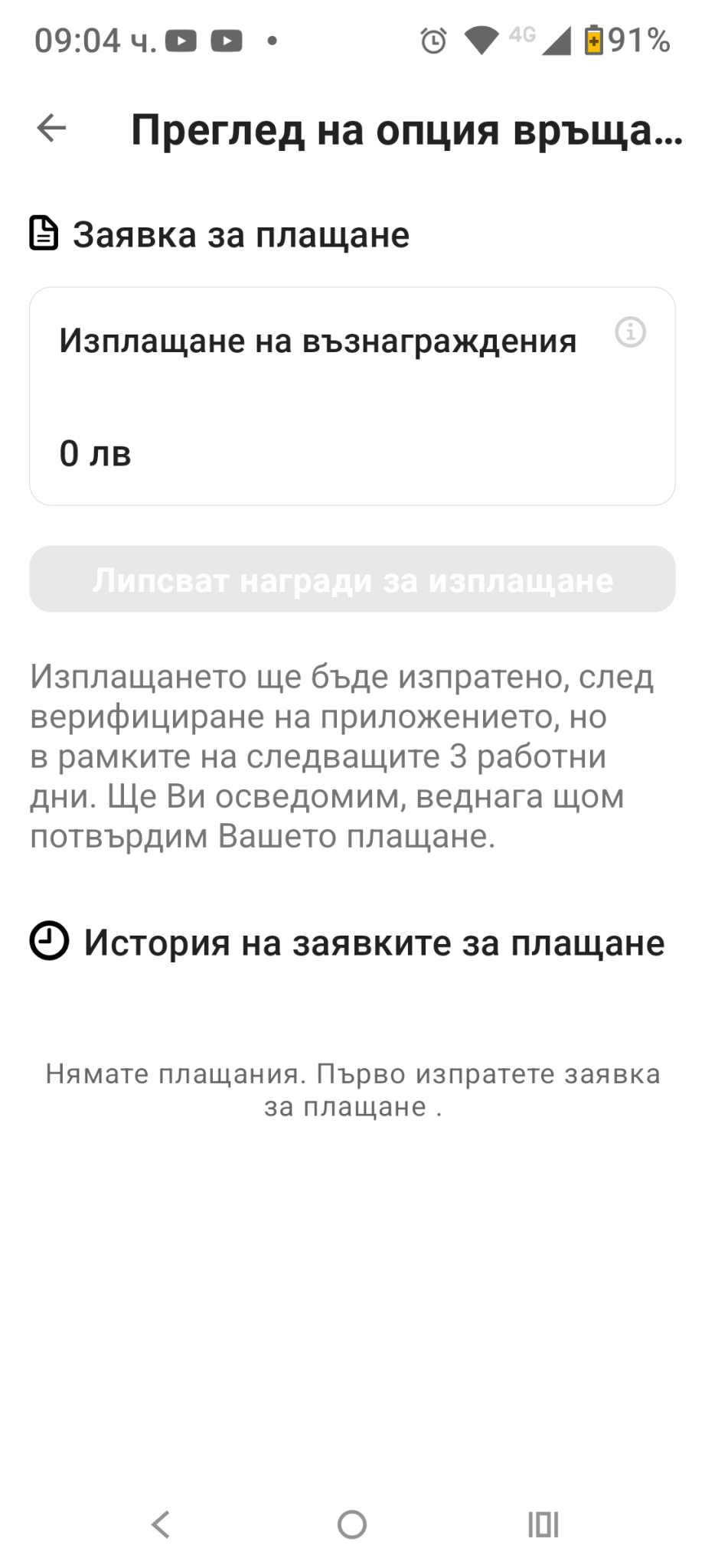Open the info icon for Изплащане на възнаграждения
Screen dimensions: 705x1568
(630, 332)
